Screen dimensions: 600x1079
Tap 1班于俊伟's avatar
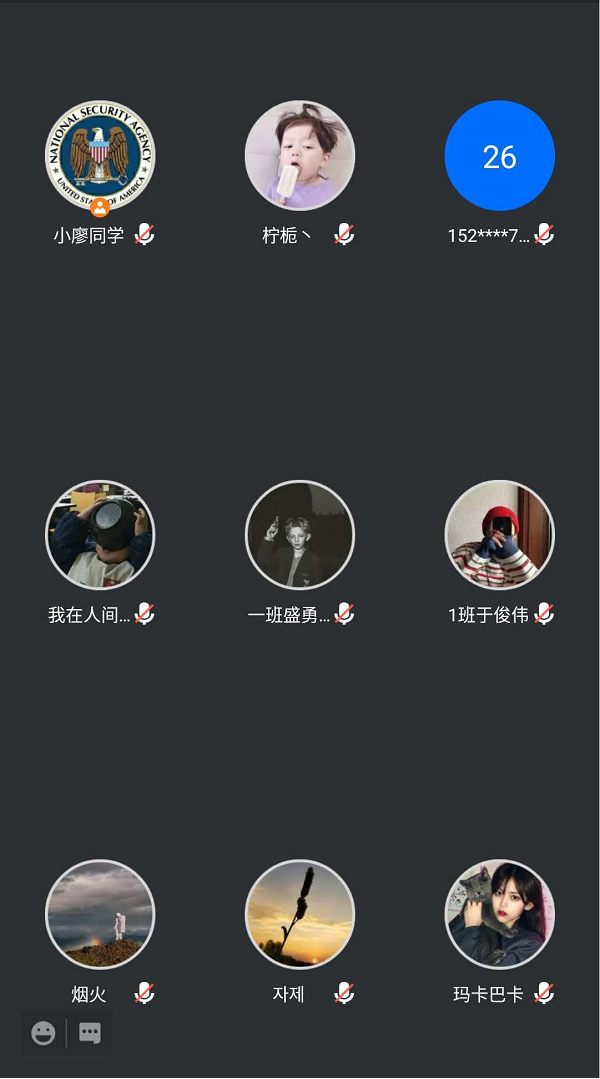(499, 535)
